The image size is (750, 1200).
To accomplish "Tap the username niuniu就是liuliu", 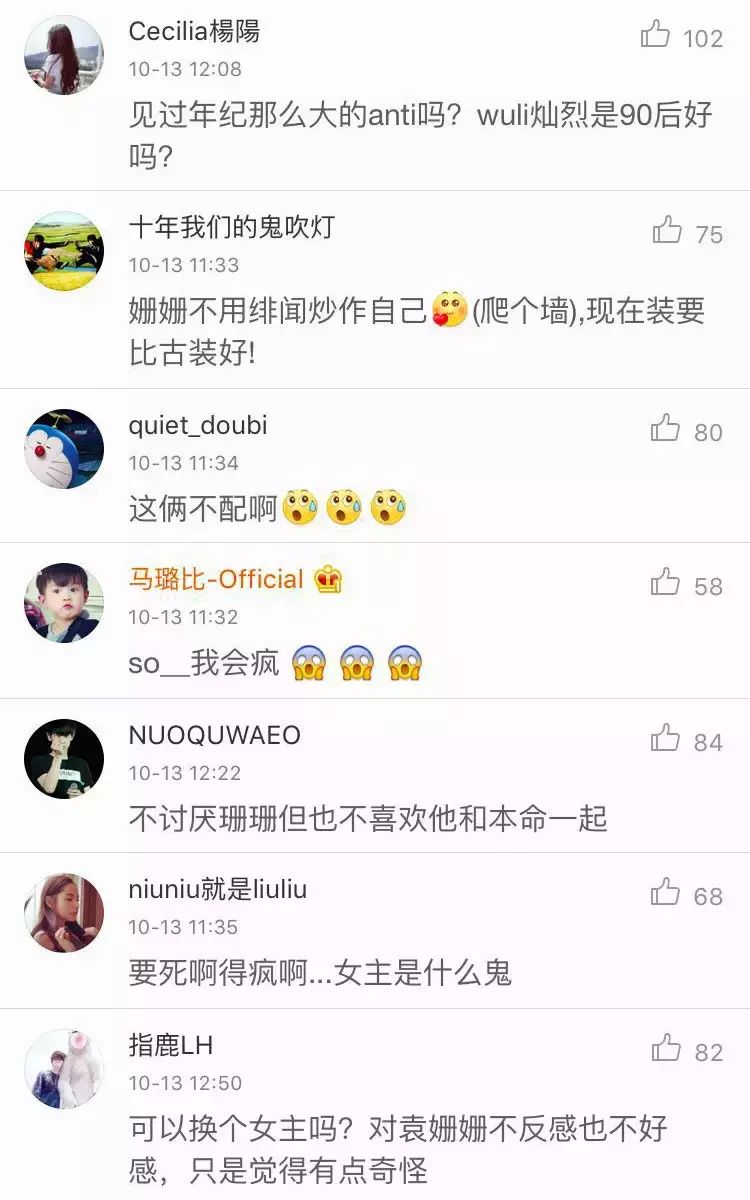I will (218, 889).
